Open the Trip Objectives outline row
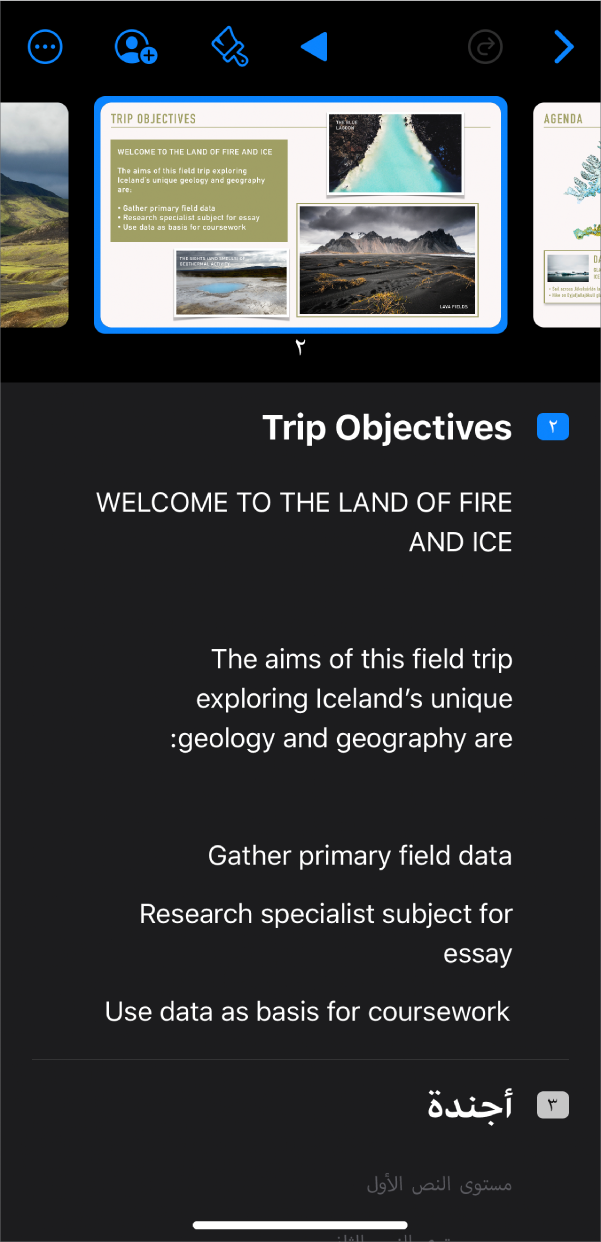The image size is (601, 1242). [387, 428]
